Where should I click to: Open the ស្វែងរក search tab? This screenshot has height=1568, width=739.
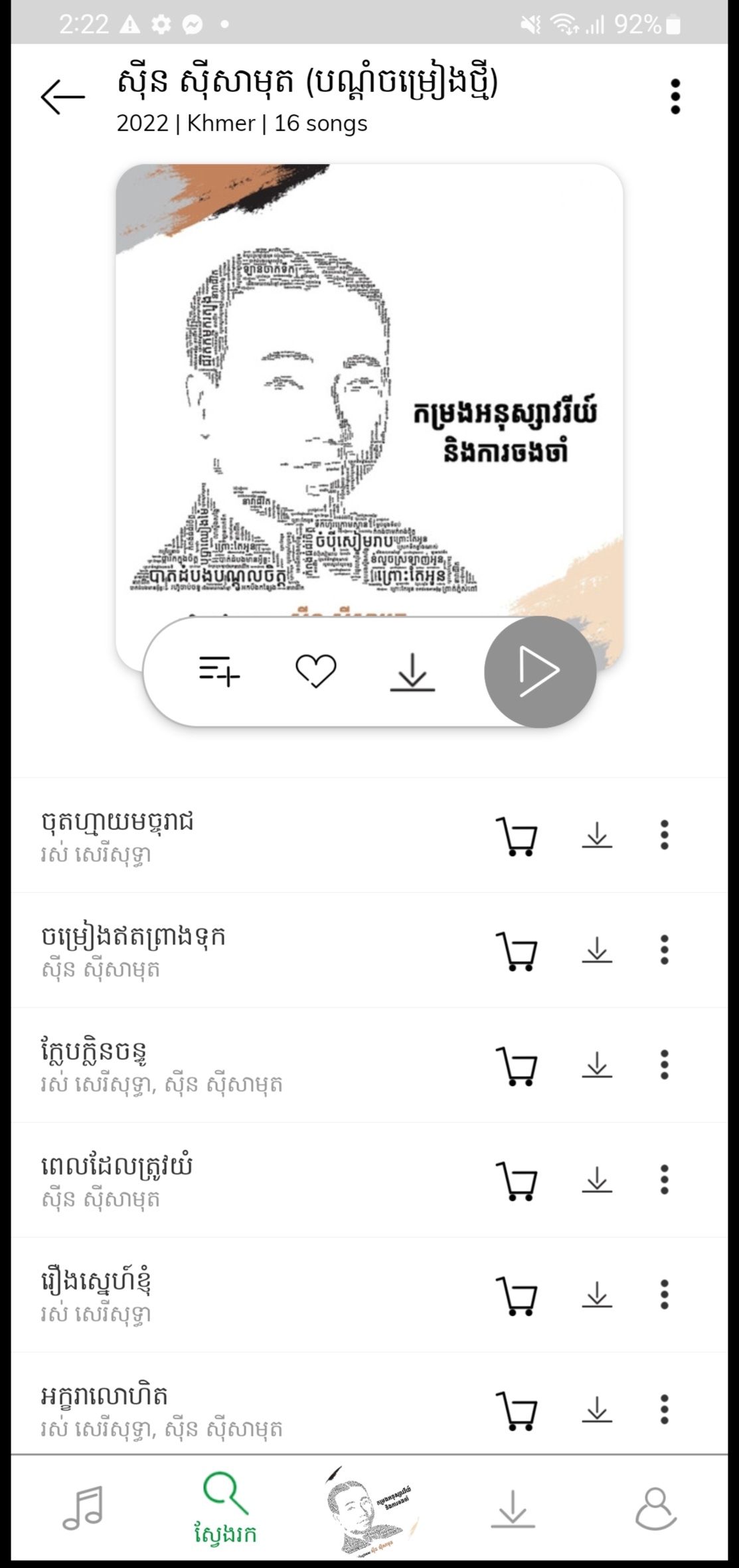[x=225, y=1508]
